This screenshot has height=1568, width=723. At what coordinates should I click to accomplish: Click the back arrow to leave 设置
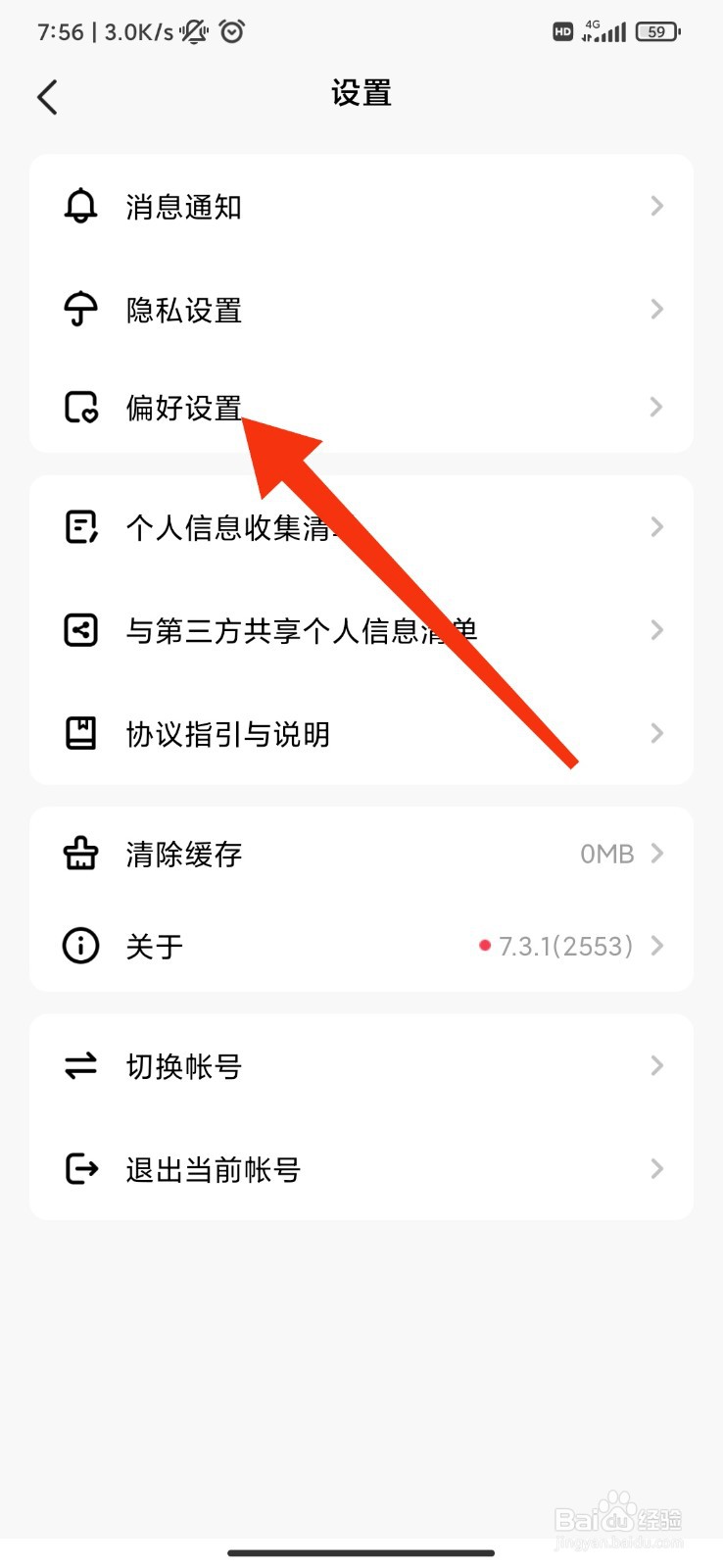pyautogui.click(x=47, y=97)
